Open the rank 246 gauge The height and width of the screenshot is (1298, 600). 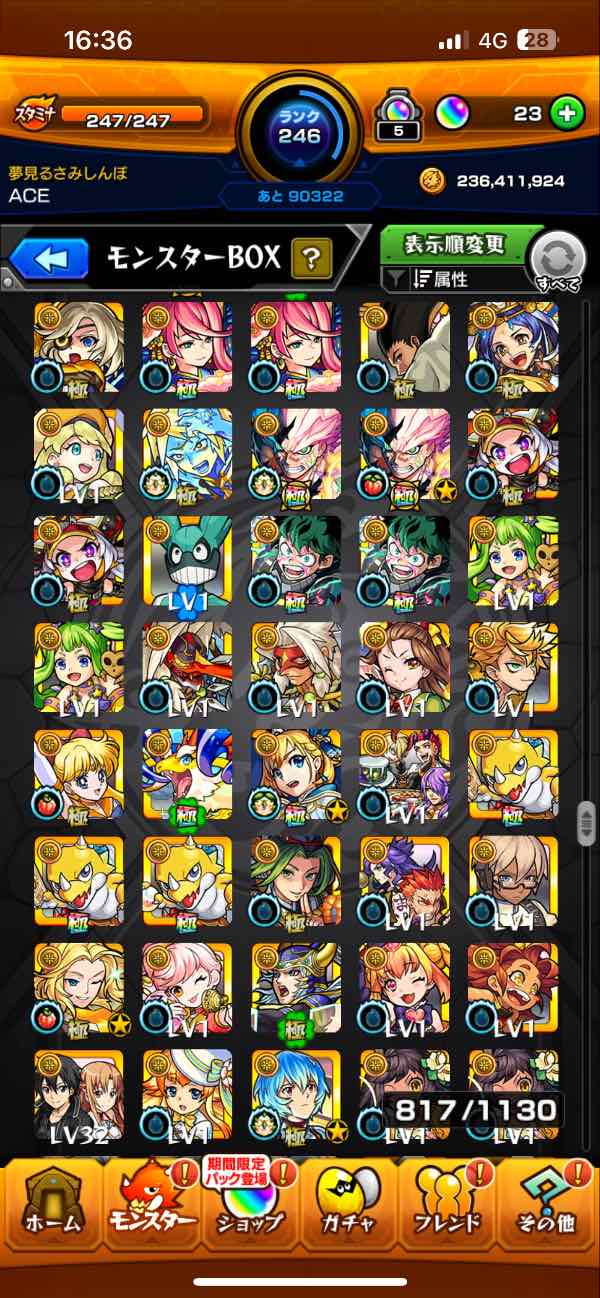299,128
